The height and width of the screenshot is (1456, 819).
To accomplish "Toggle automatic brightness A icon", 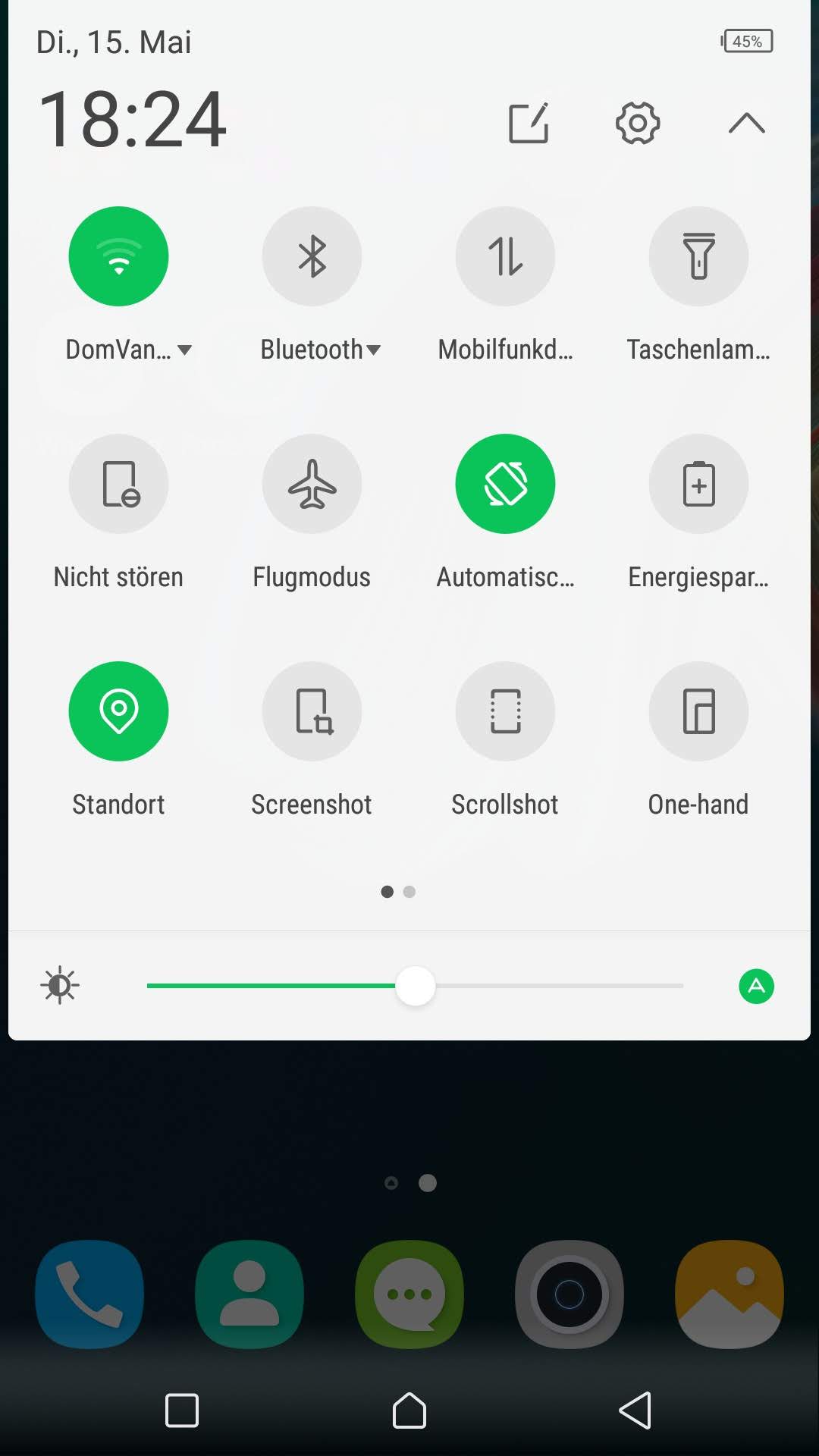I will 756,986.
